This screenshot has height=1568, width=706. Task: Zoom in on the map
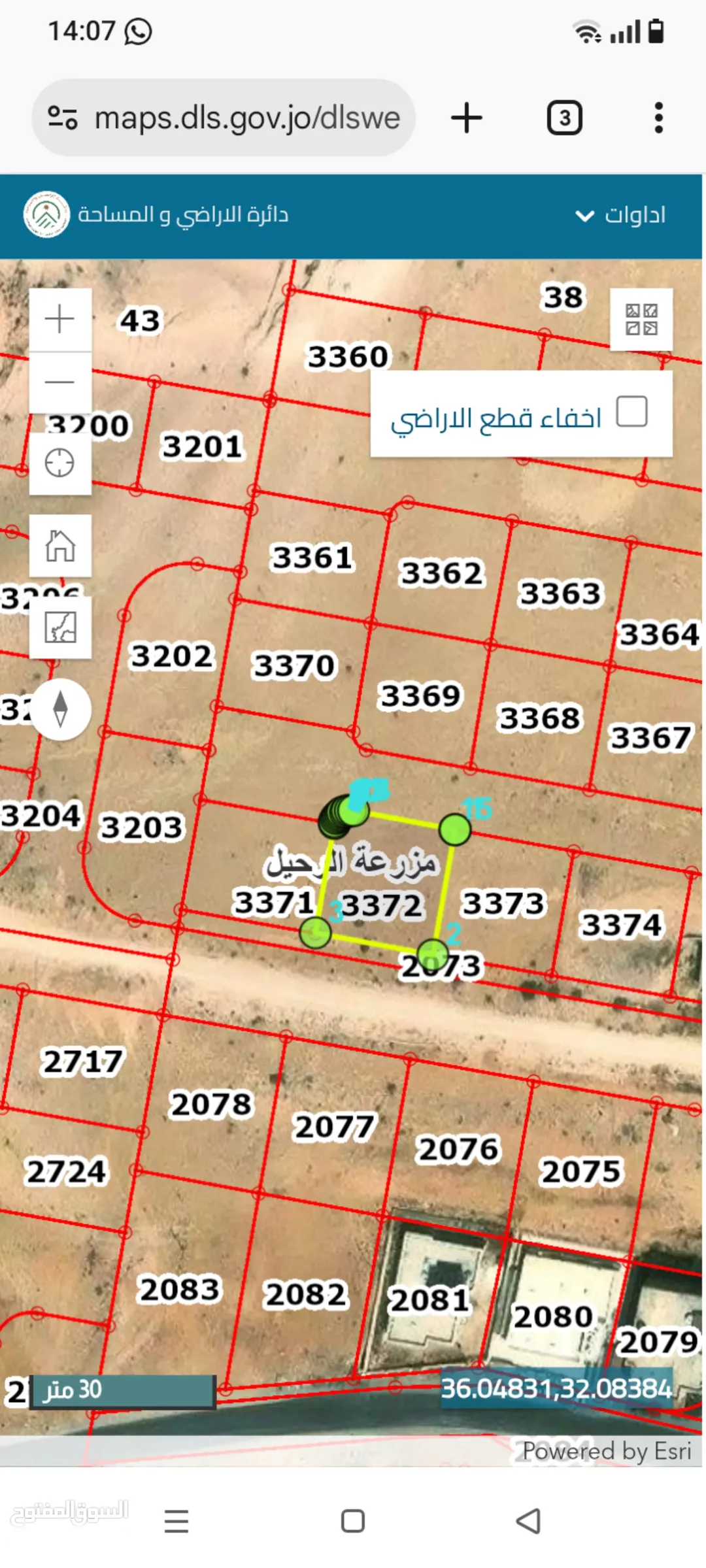tap(60, 320)
